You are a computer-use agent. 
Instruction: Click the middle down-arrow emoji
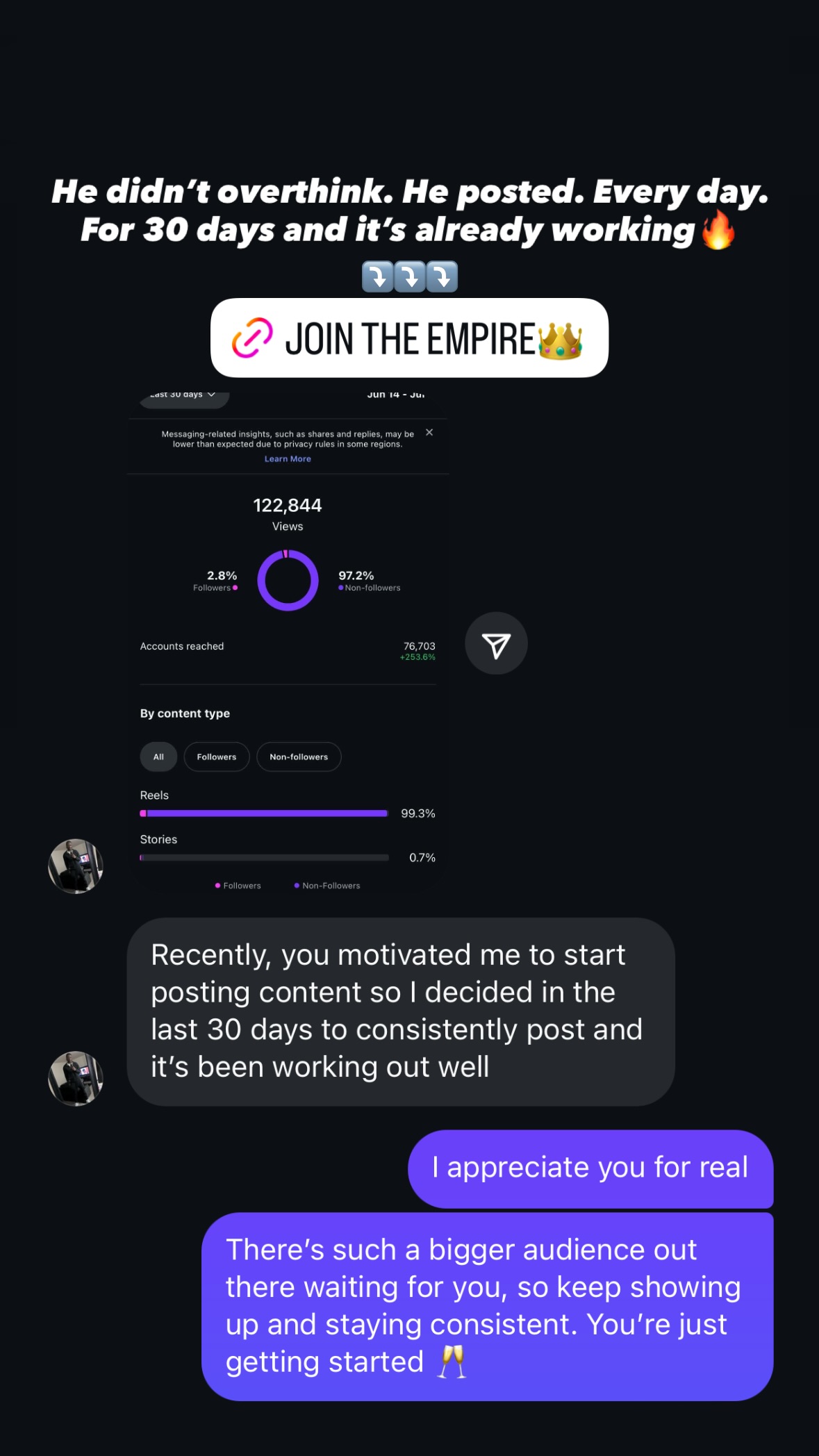[x=409, y=275]
